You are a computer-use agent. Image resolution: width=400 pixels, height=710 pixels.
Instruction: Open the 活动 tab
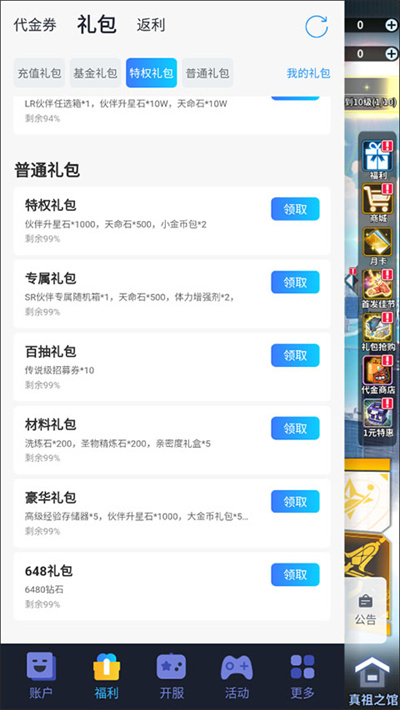tap(236, 676)
